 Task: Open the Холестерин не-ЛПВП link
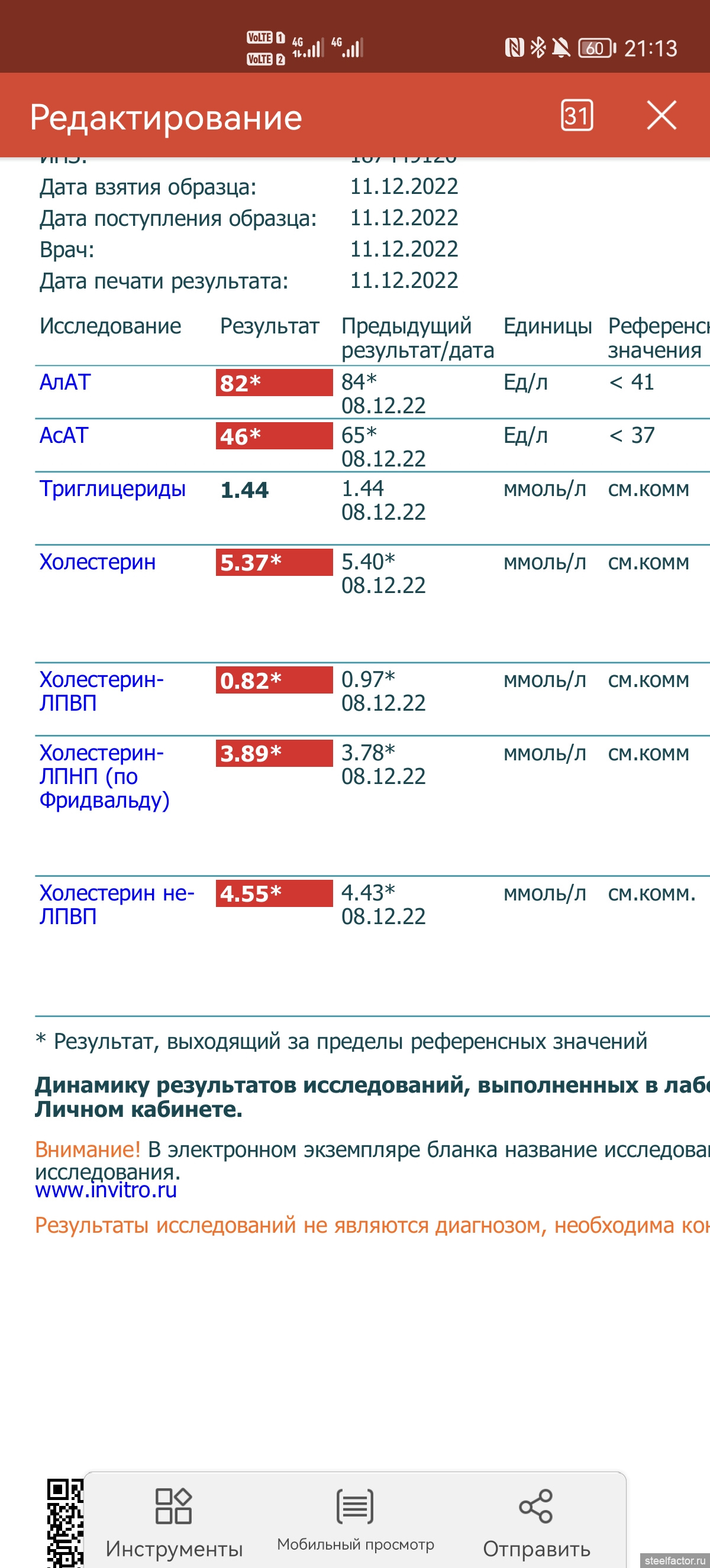tap(117, 905)
